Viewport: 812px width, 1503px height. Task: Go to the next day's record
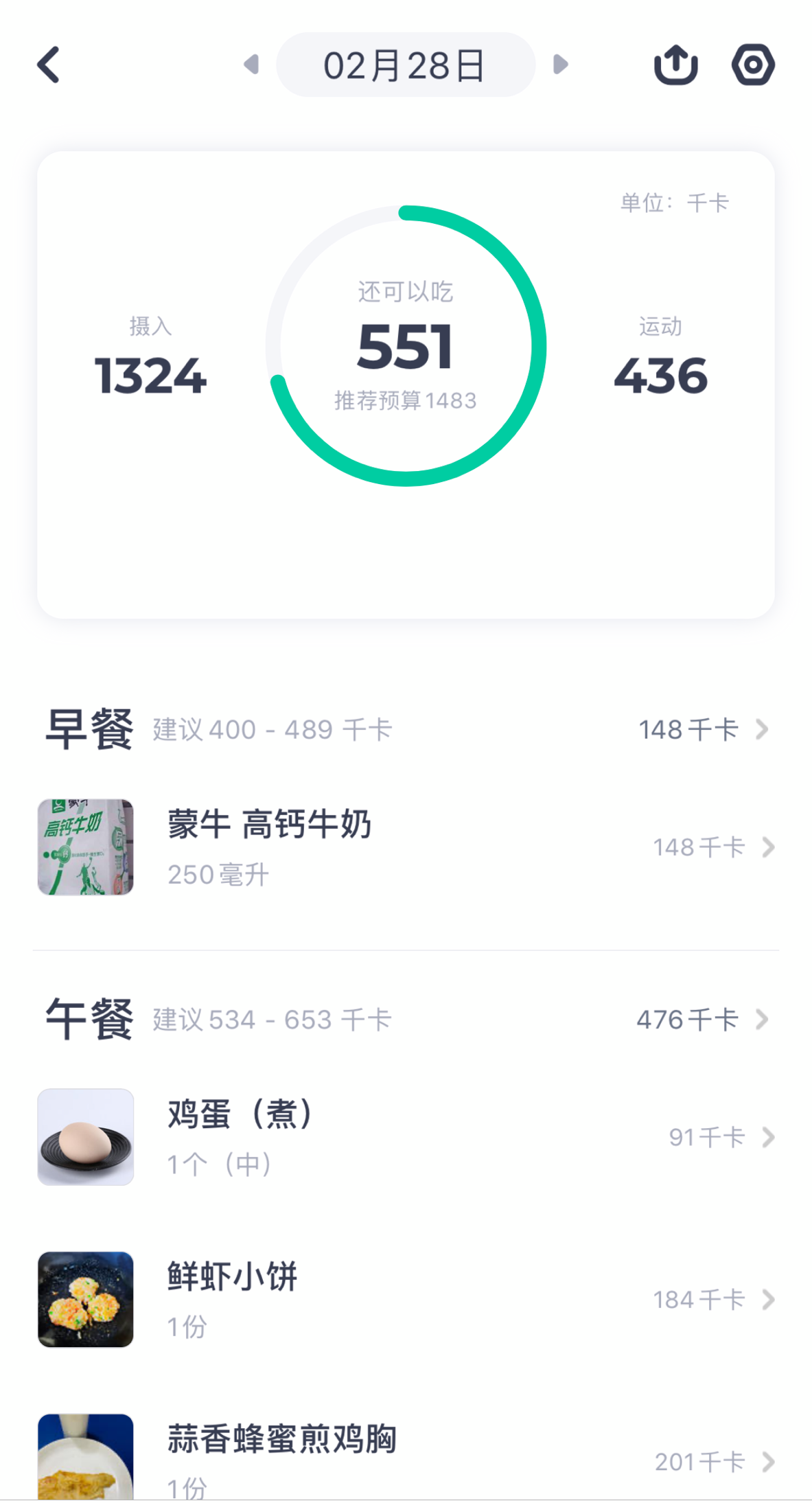click(x=560, y=65)
